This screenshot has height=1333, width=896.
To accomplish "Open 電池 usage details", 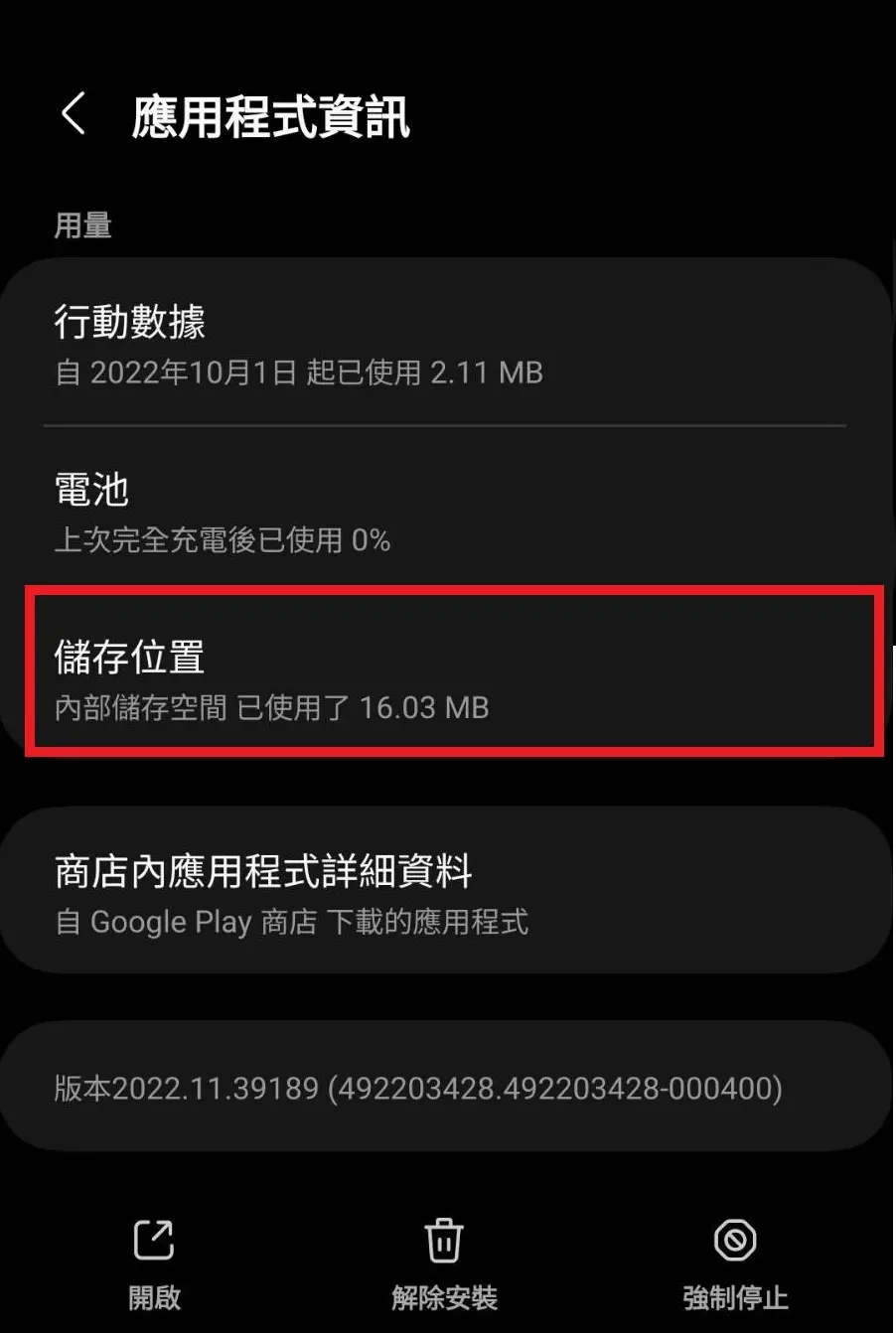I will [x=445, y=513].
